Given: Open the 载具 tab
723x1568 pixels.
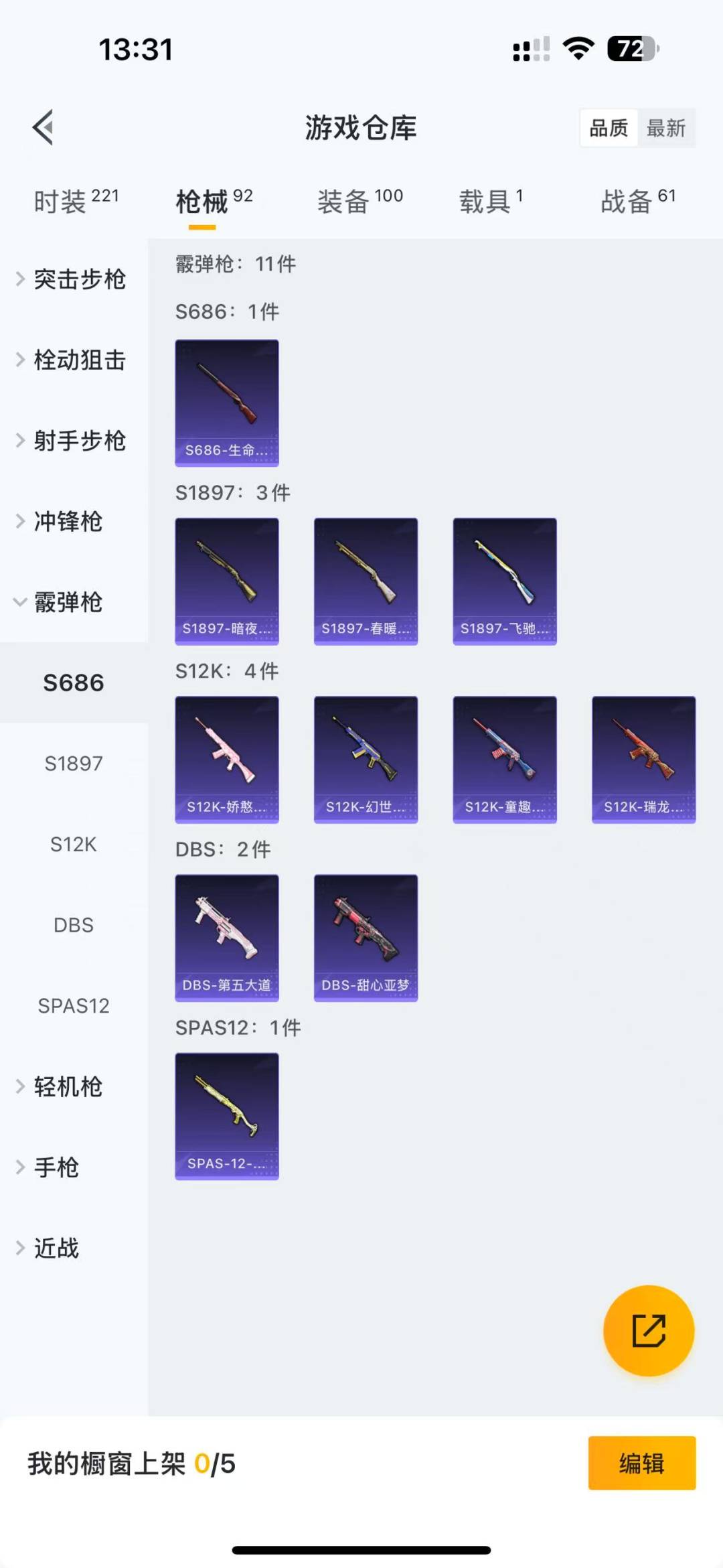Looking at the screenshot, I should pos(491,201).
